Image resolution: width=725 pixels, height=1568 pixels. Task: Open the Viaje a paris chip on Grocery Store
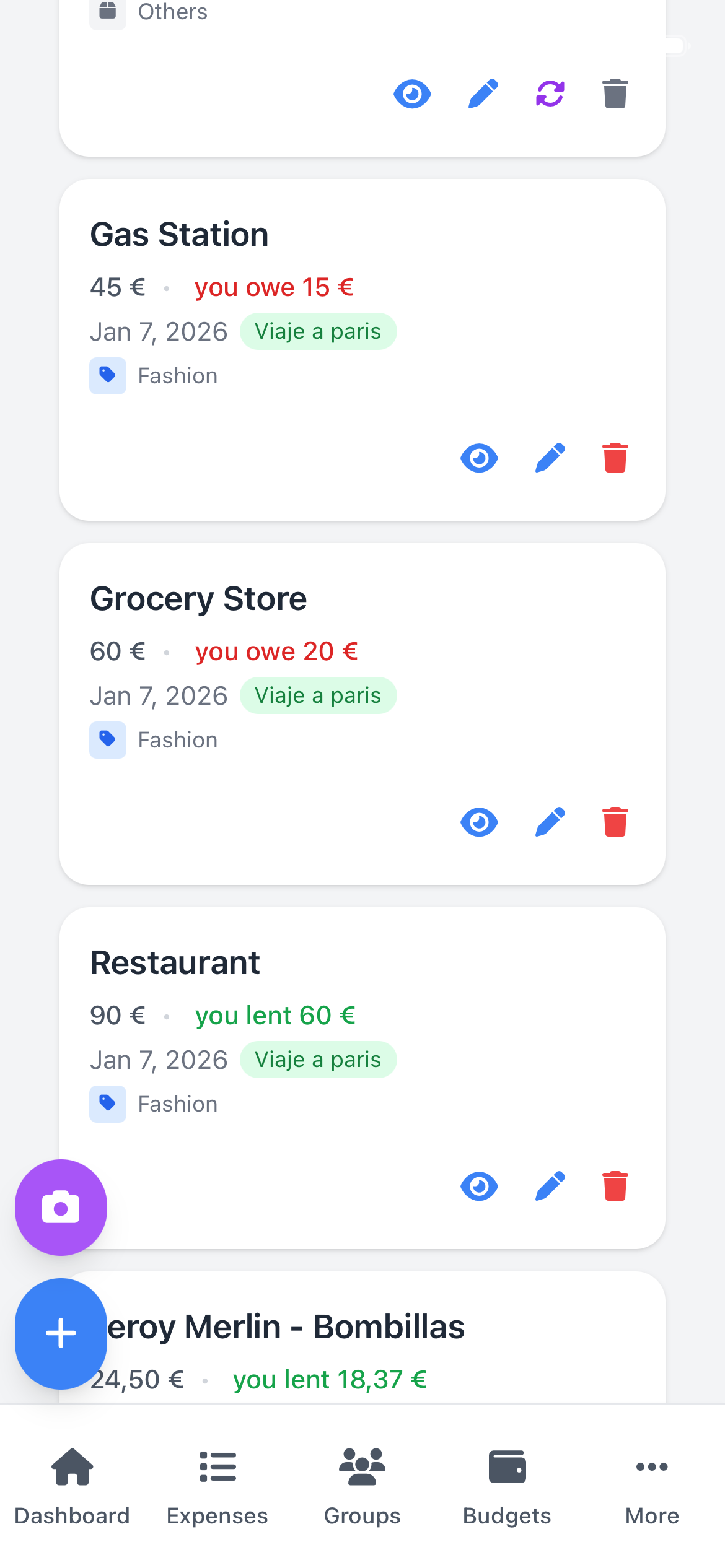pos(318,695)
